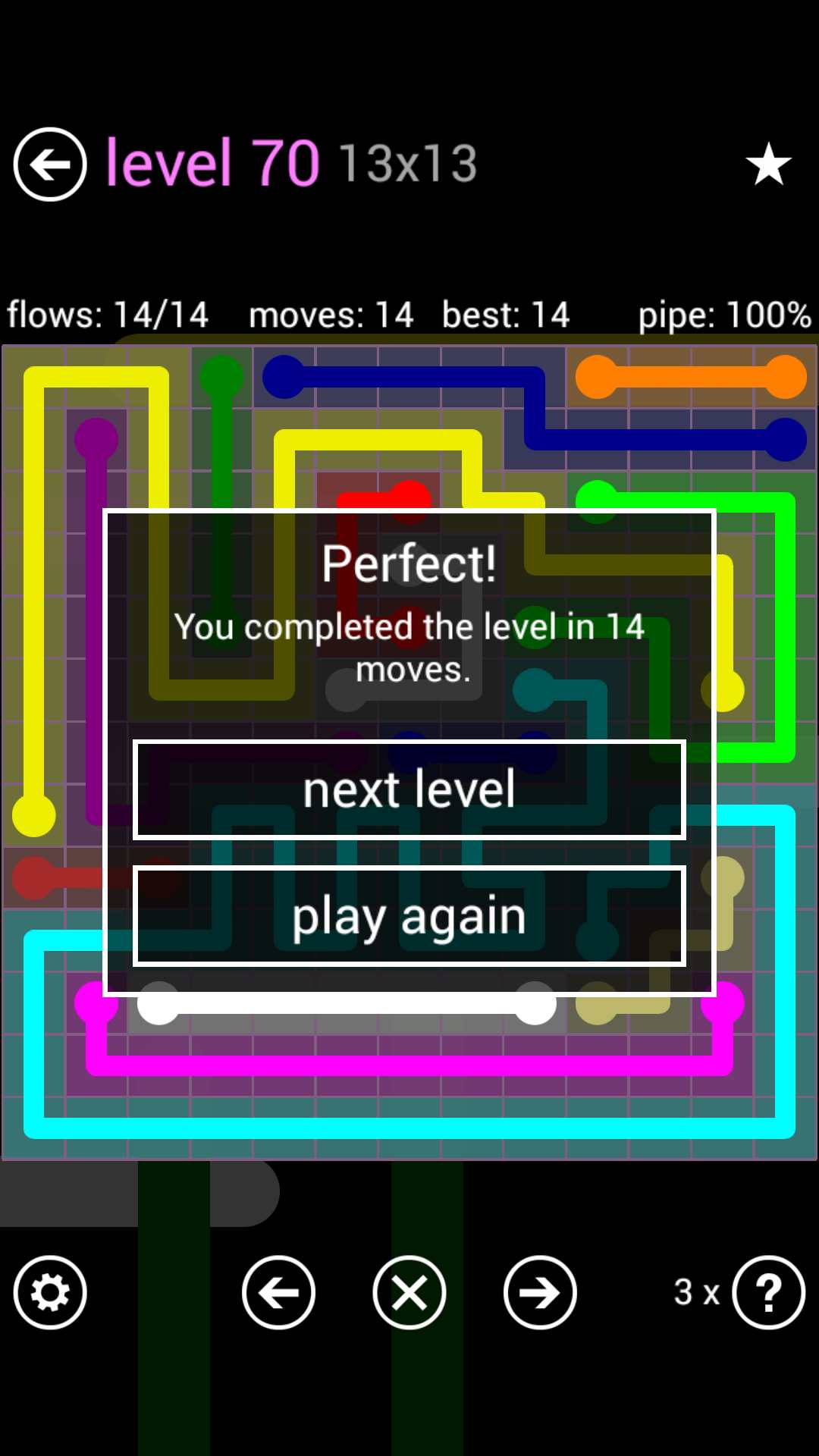Tap the X circle to reset board
The width and height of the screenshot is (819, 1456).
(409, 1292)
